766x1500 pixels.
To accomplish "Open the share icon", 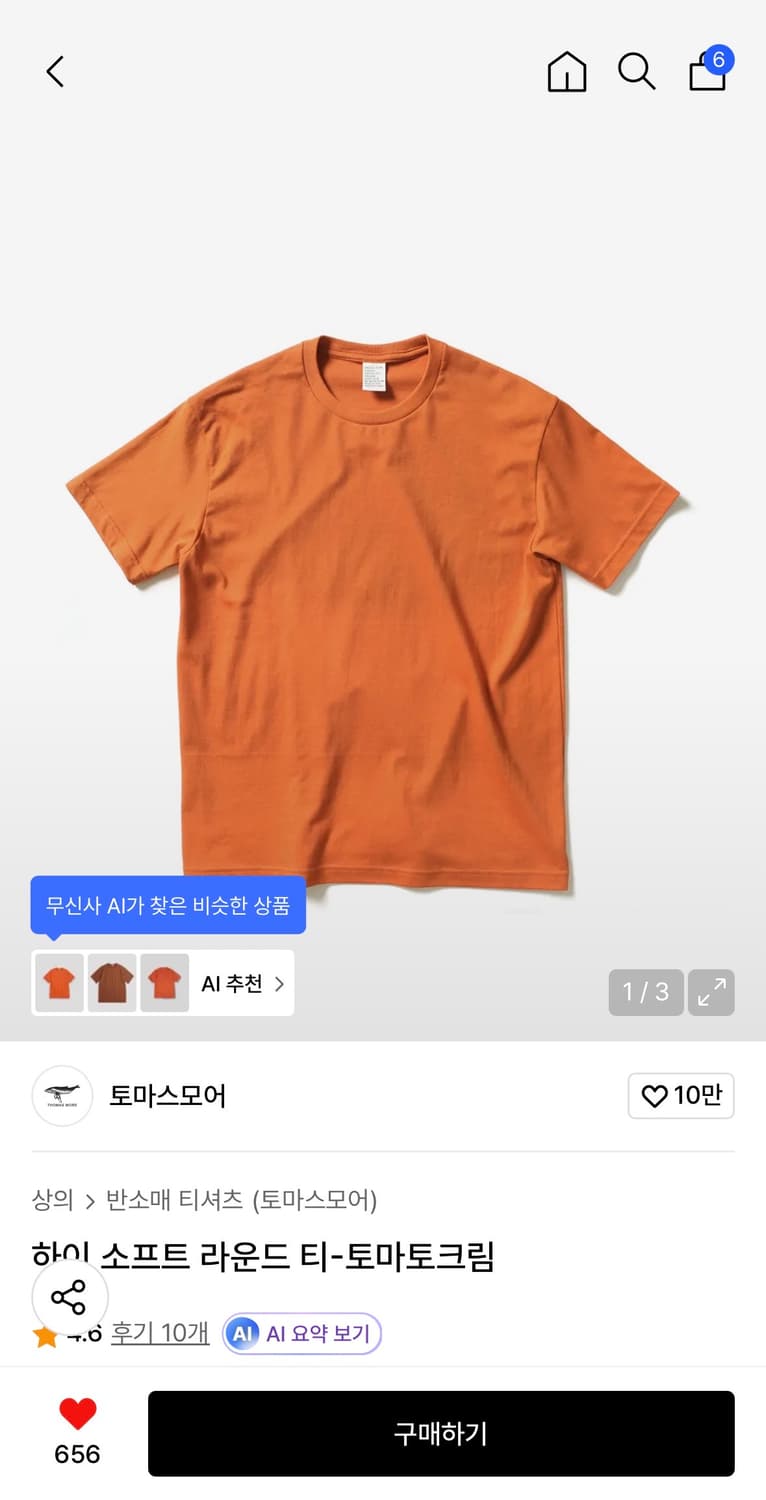I will pyautogui.click(x=69, y=1297).
